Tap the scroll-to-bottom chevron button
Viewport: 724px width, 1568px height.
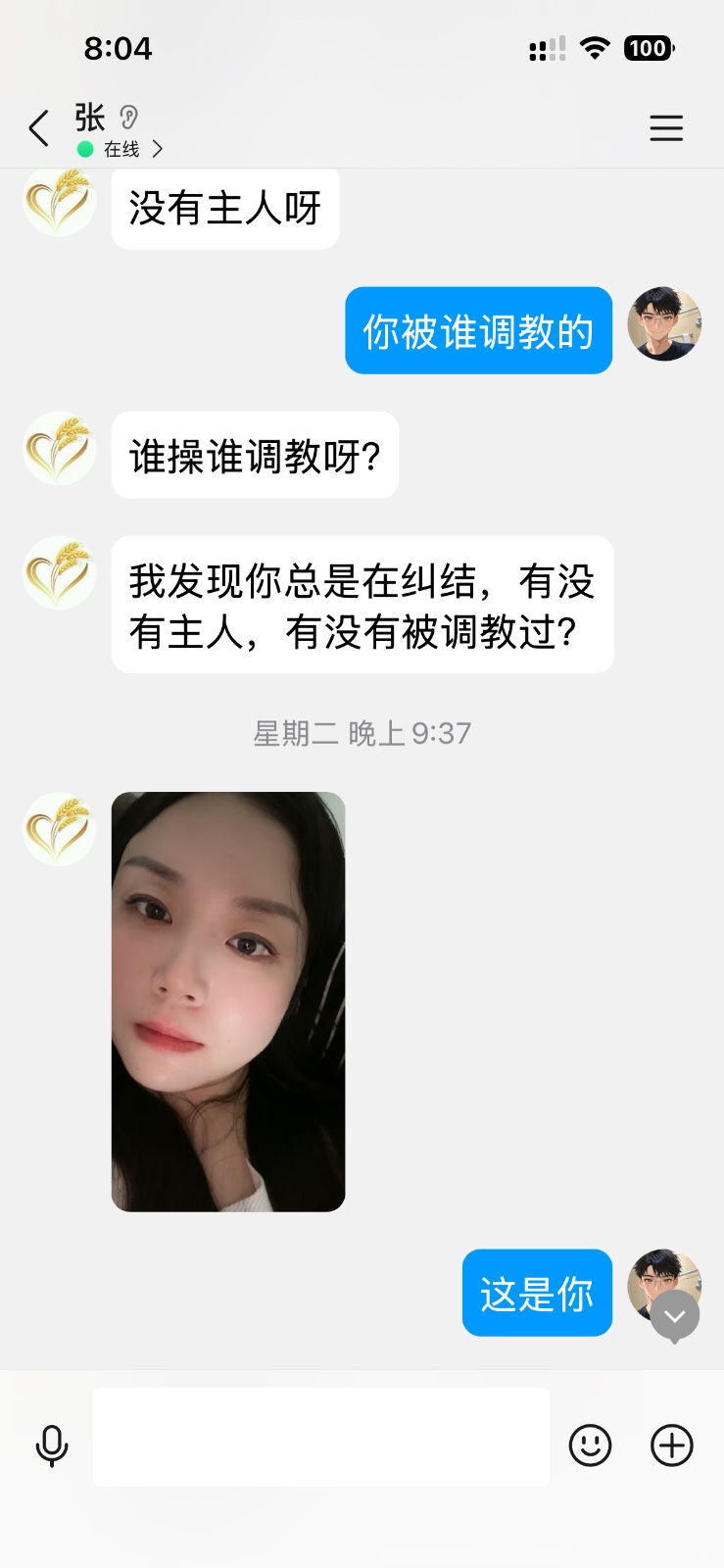pyautogui.click(x=674, y=1316)
